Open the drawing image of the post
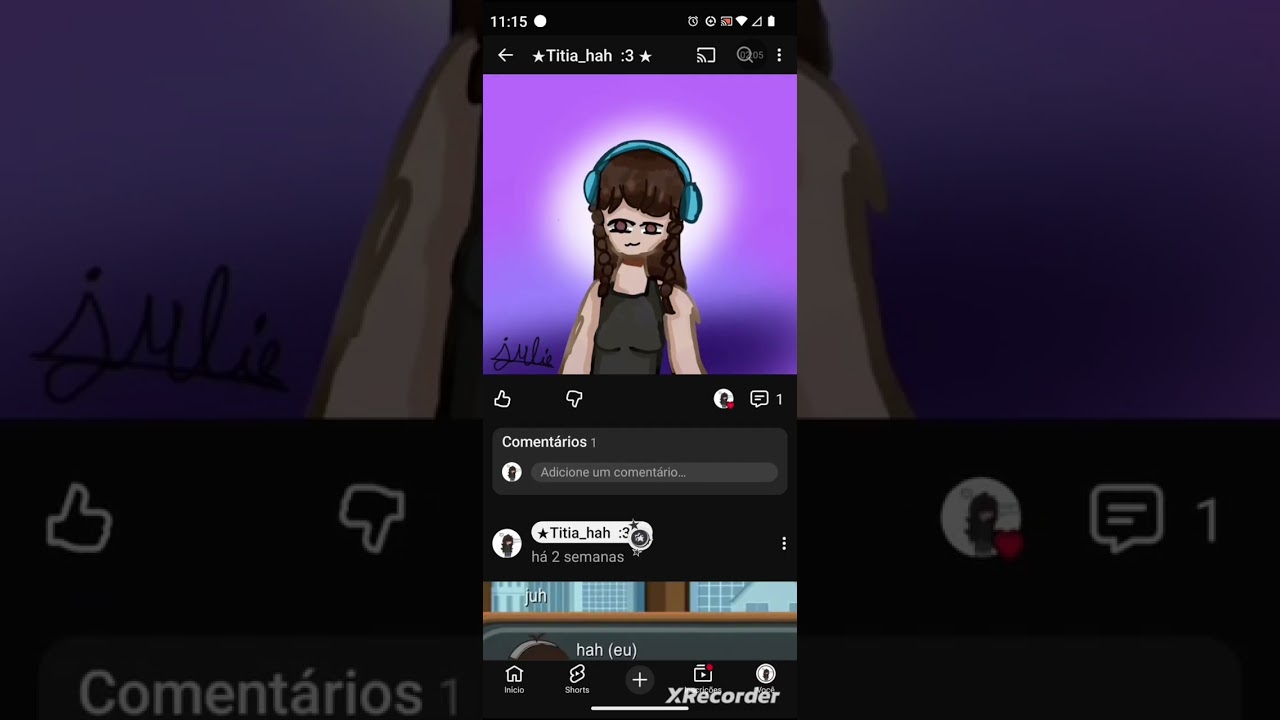Screen dimensions: 1280x720 [640, 225]
